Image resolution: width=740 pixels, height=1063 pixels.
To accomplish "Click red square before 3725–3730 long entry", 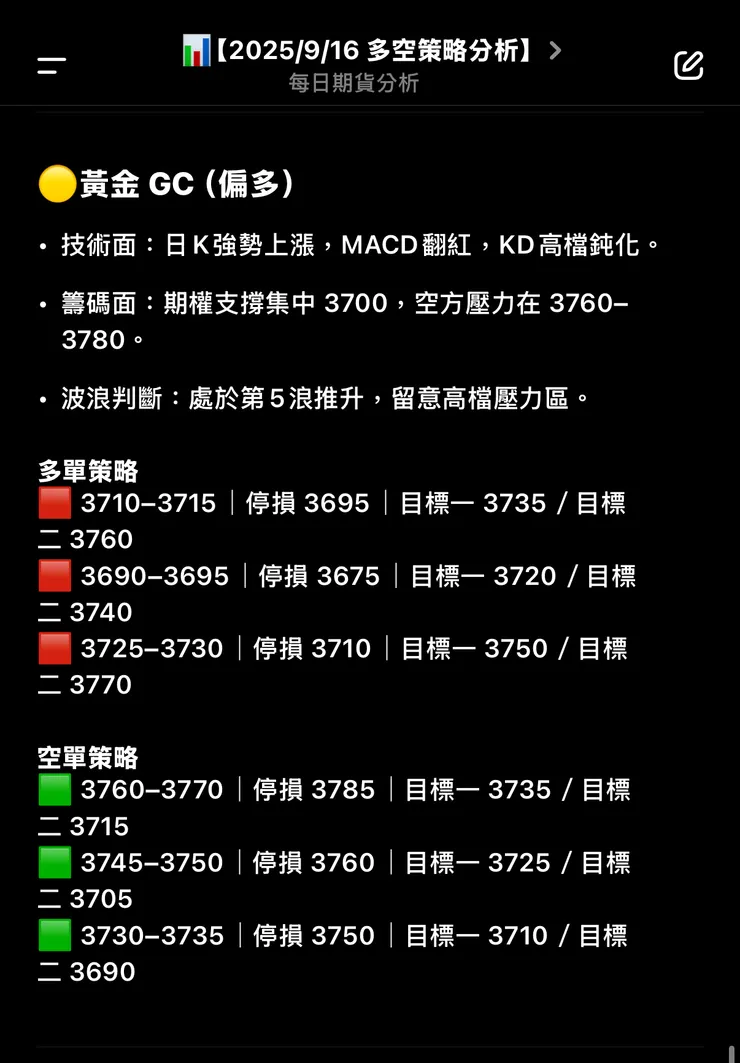I will (x=54, y=649).
